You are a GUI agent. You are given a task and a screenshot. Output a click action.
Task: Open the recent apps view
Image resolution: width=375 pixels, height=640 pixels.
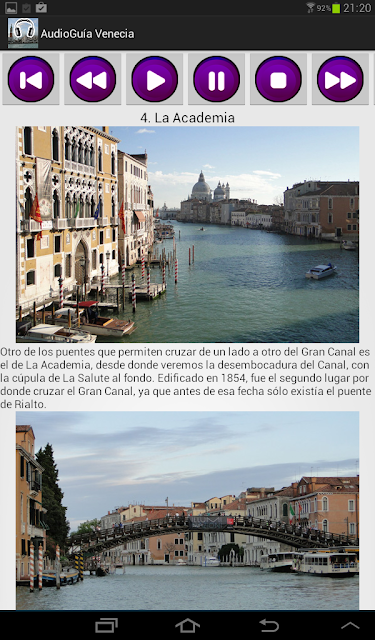pos(106,625)
